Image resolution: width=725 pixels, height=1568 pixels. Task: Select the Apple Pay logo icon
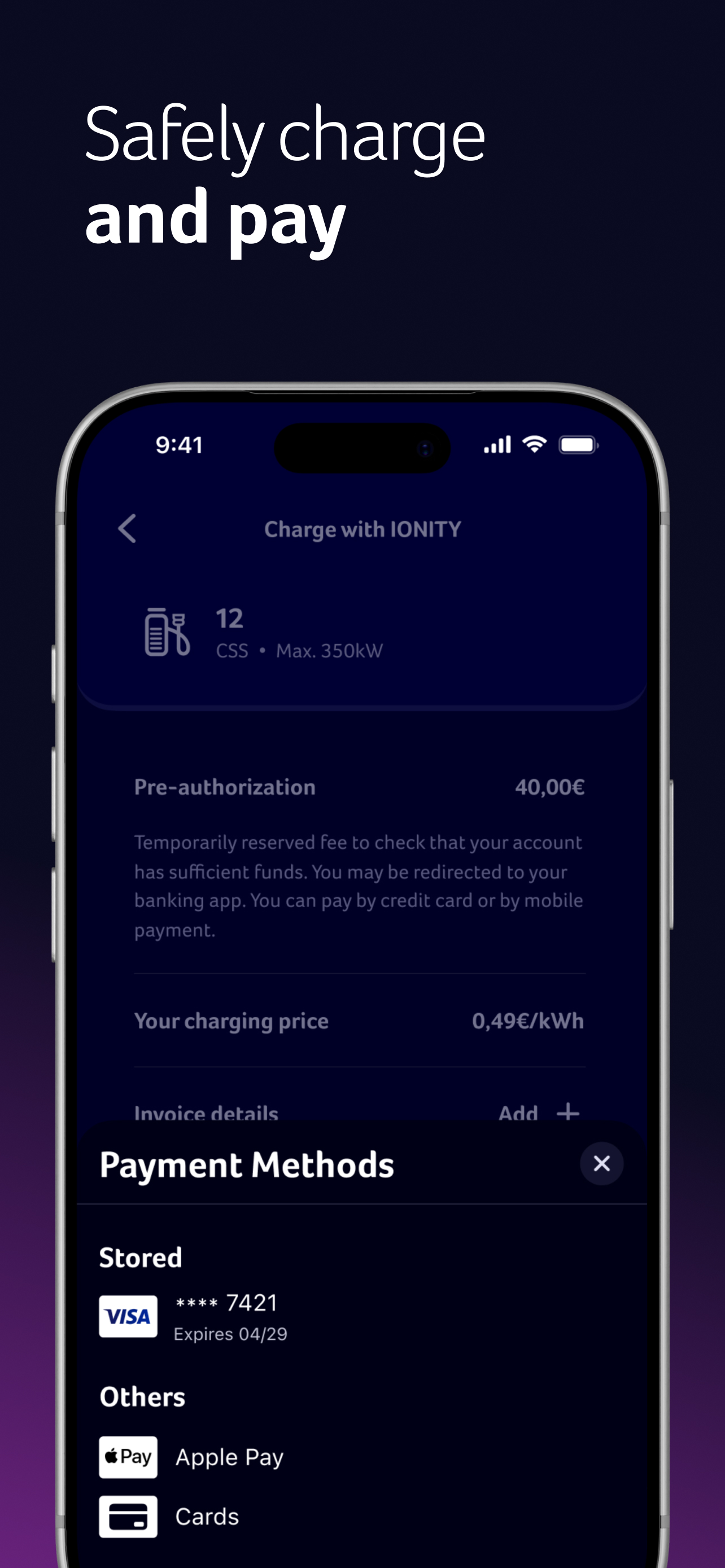(128, 1457)
